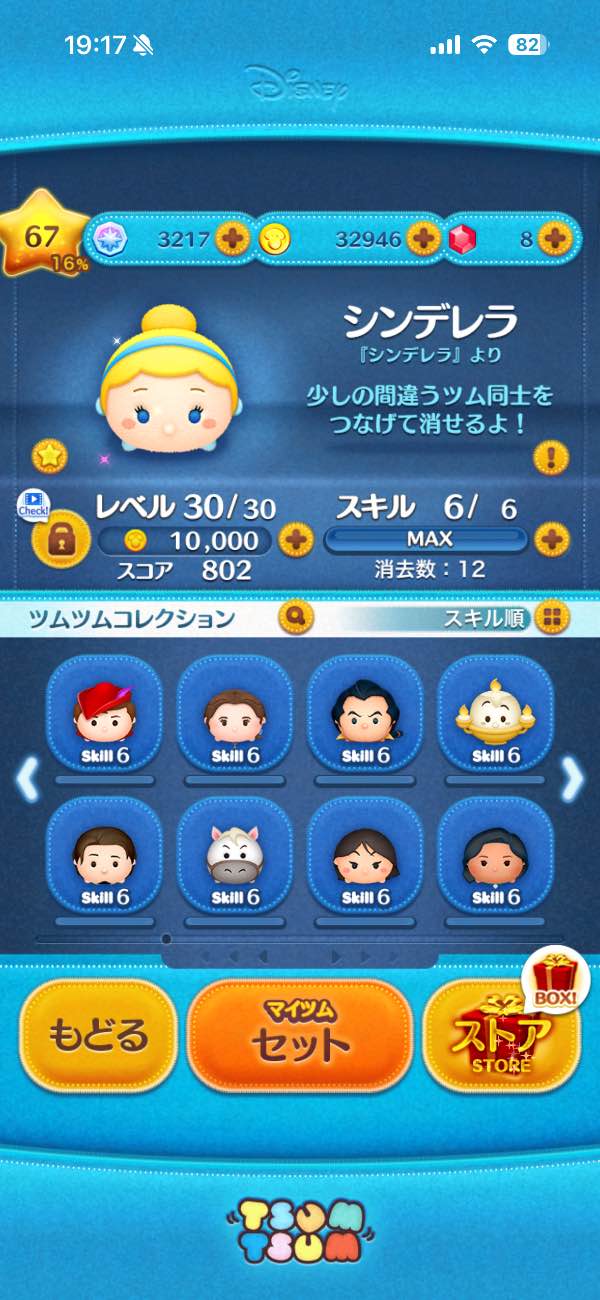Viewport: 600px width, 1300px height.
Task: Go to the previous collection page
Action: pyautogui.click(x=26, y=779)
